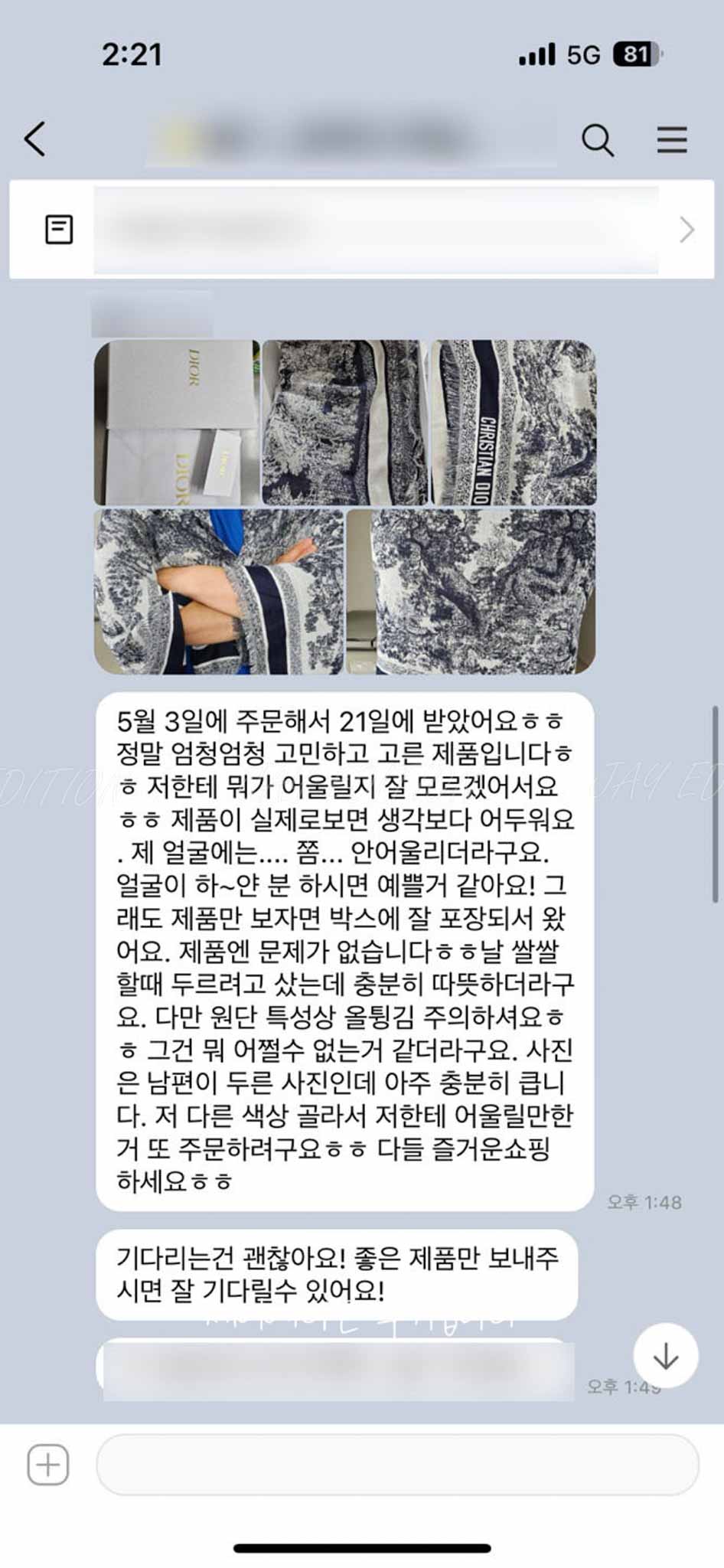This screenshot has width=724, height=1568.
Task: Search within this conversation
Action: click(x=597, y=140)
